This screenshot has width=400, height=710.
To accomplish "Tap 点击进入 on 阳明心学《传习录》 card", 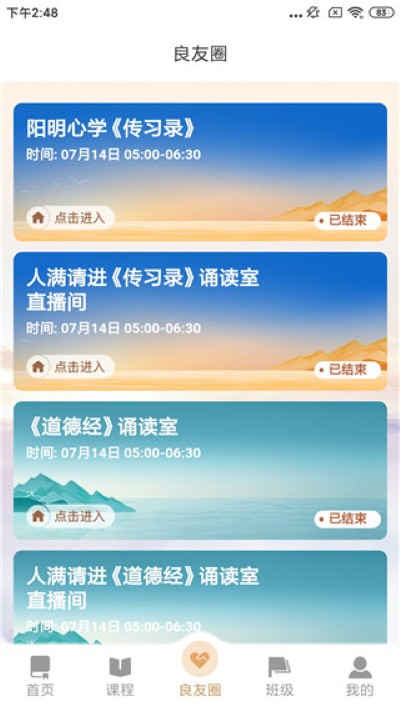I will pos(70,218).
